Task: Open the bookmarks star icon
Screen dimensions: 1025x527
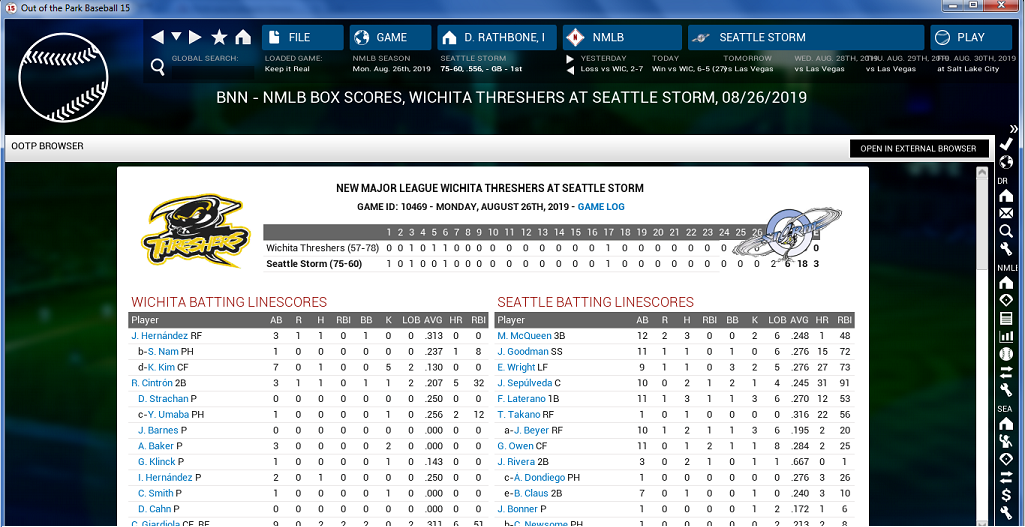Action: tap(220, 37)
